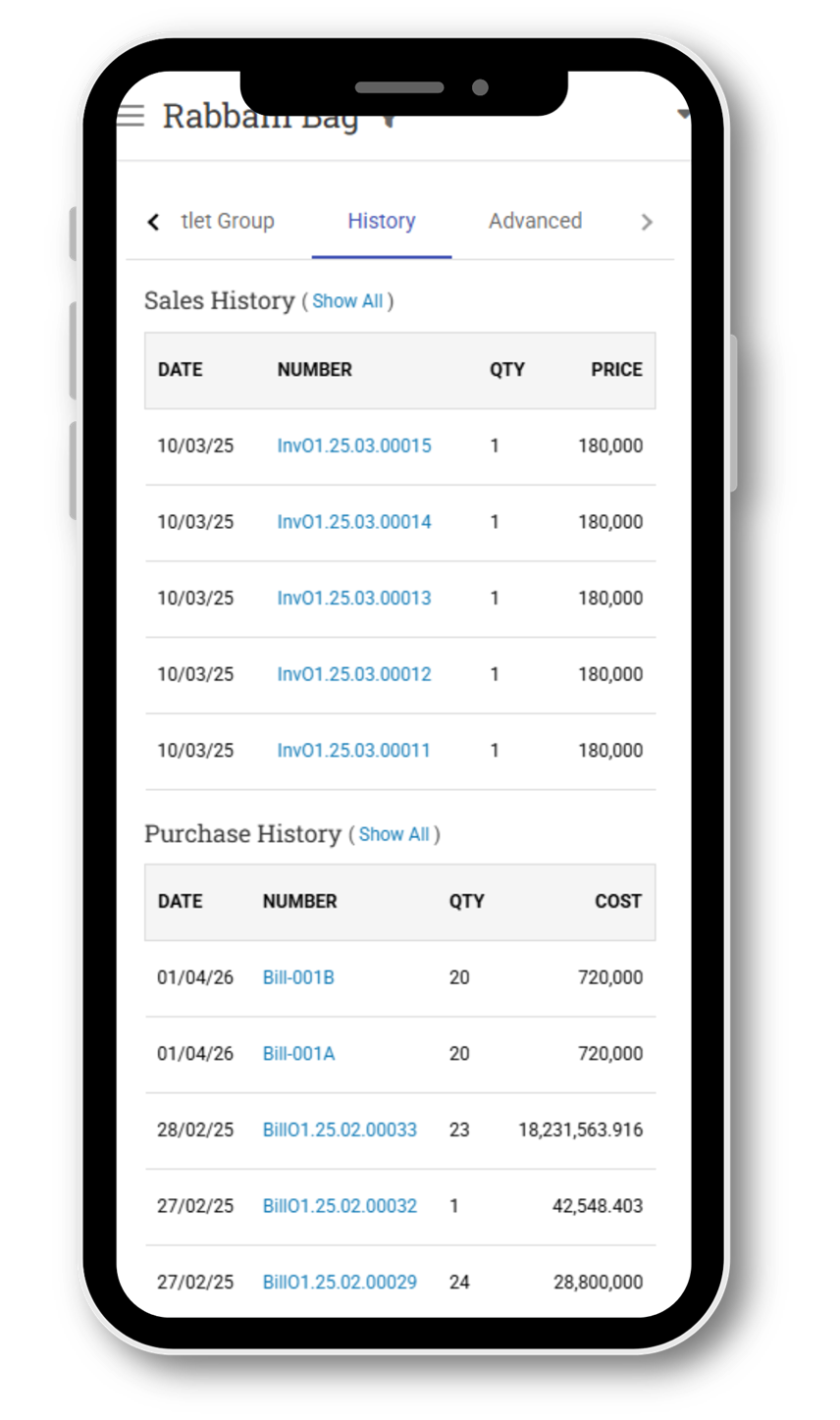Open purchase bill Bill-001B
840x1420 pixels.
click(298, 977)
